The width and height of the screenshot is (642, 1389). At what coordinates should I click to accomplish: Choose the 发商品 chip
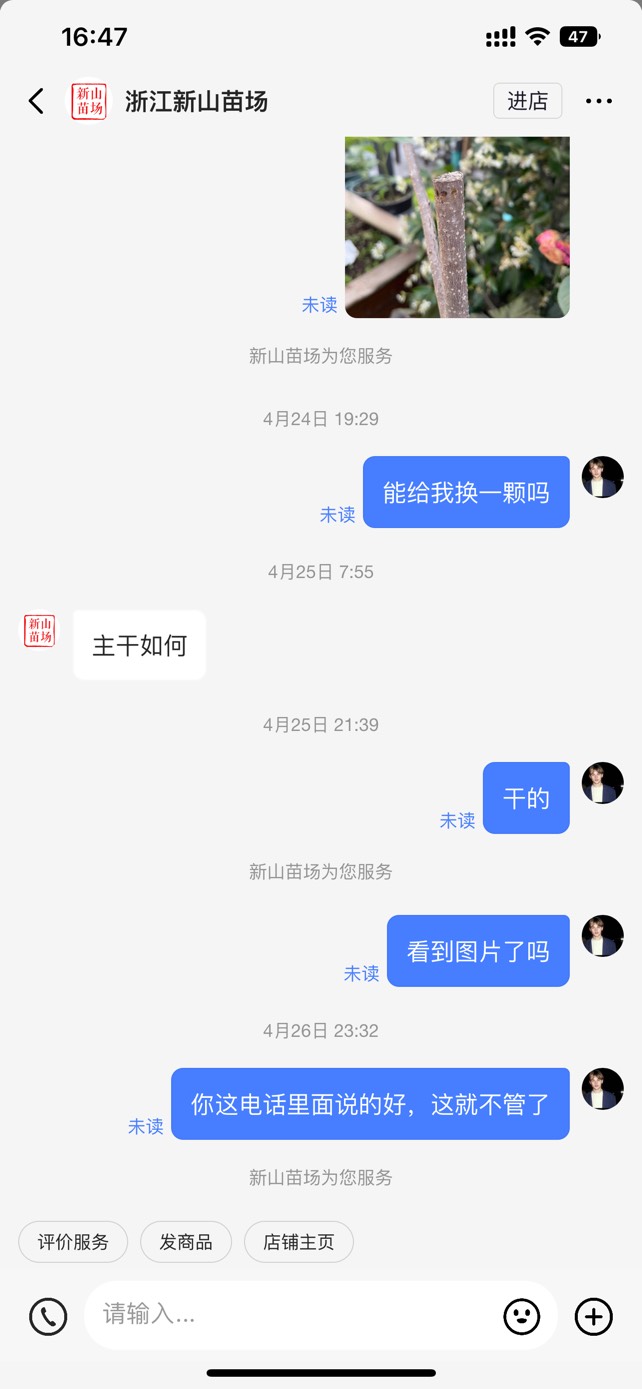pos(186,1242)
